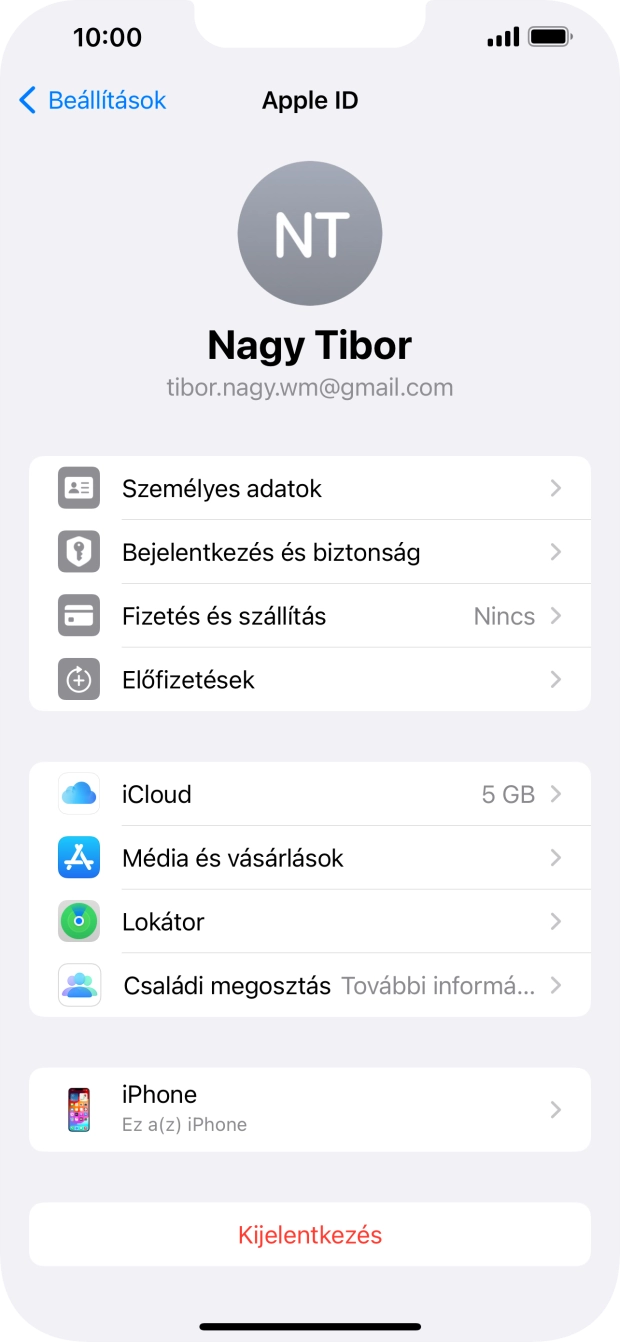Open Média és vásárlások
The width and height of the screenshot is (620, 1342).
coord(310,858)
